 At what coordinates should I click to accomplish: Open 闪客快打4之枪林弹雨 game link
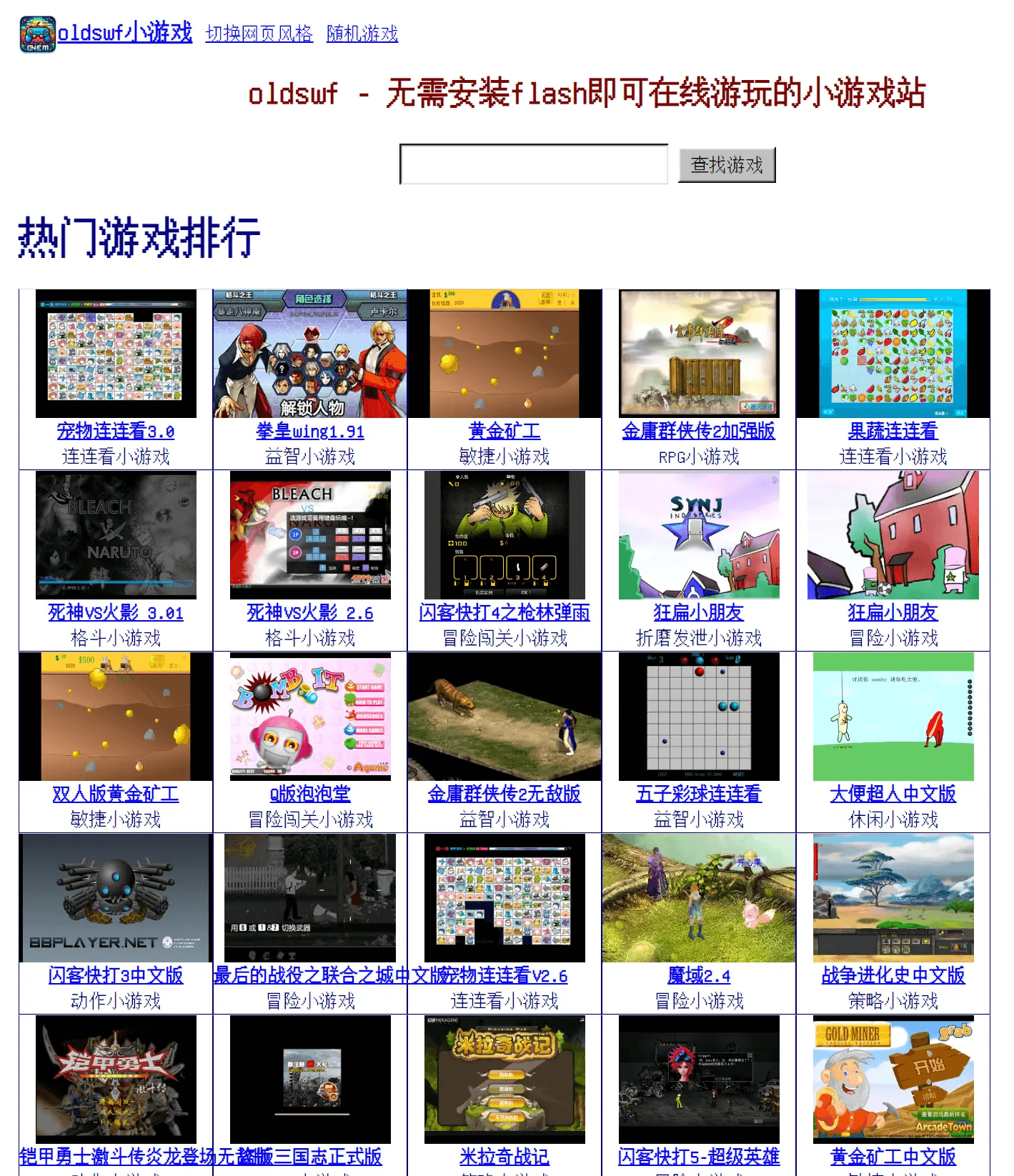(504, 612)
